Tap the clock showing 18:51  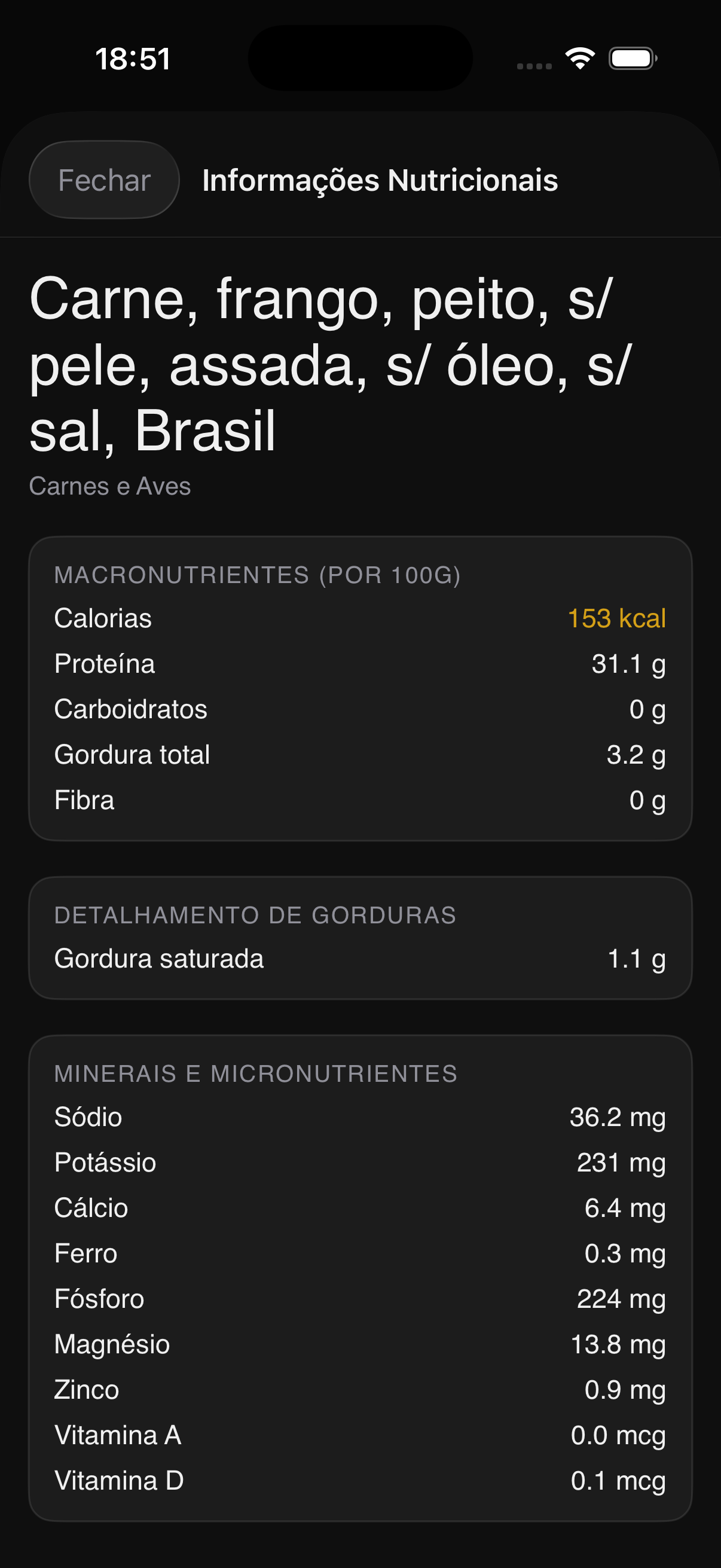[134, 59]
